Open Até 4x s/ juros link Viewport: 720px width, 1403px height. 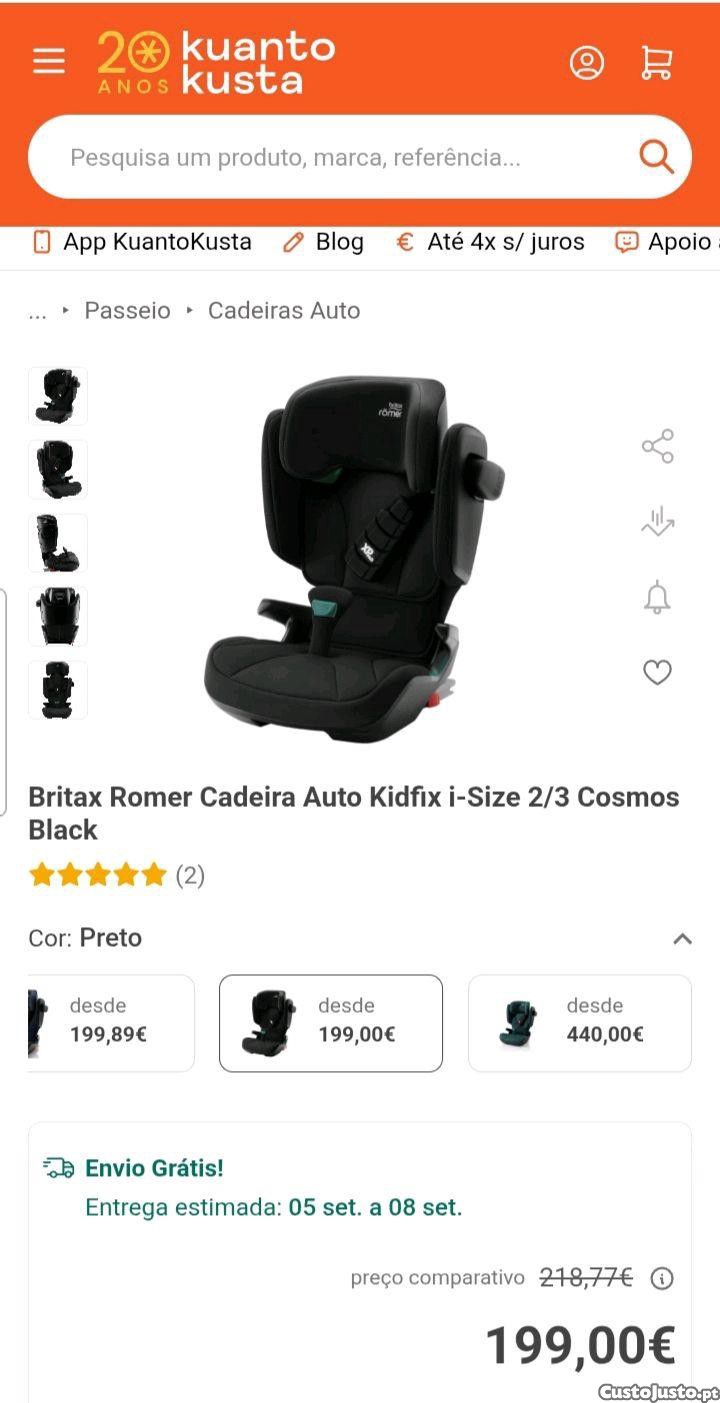tap(490, 242)
